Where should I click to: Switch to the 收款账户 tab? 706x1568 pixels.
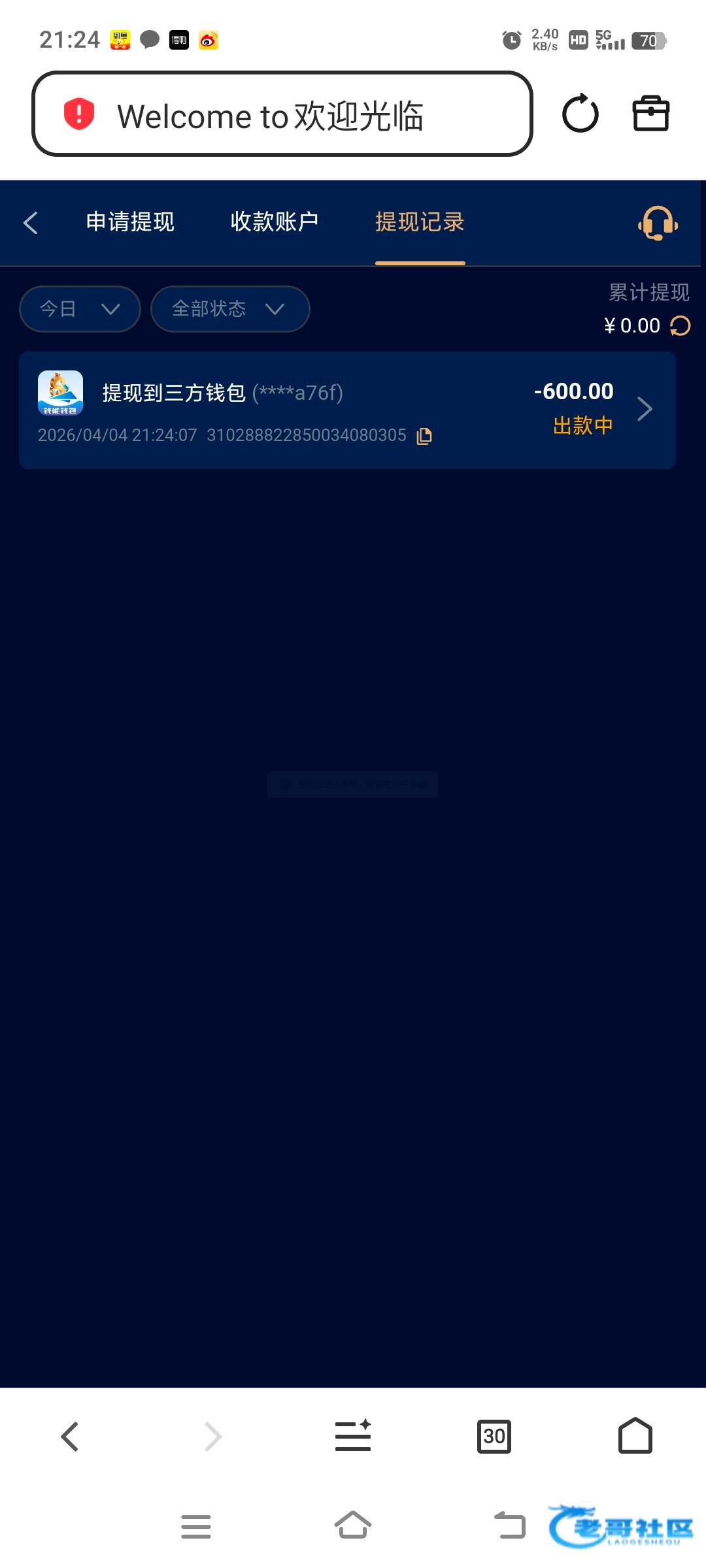[x=275, y=222]
